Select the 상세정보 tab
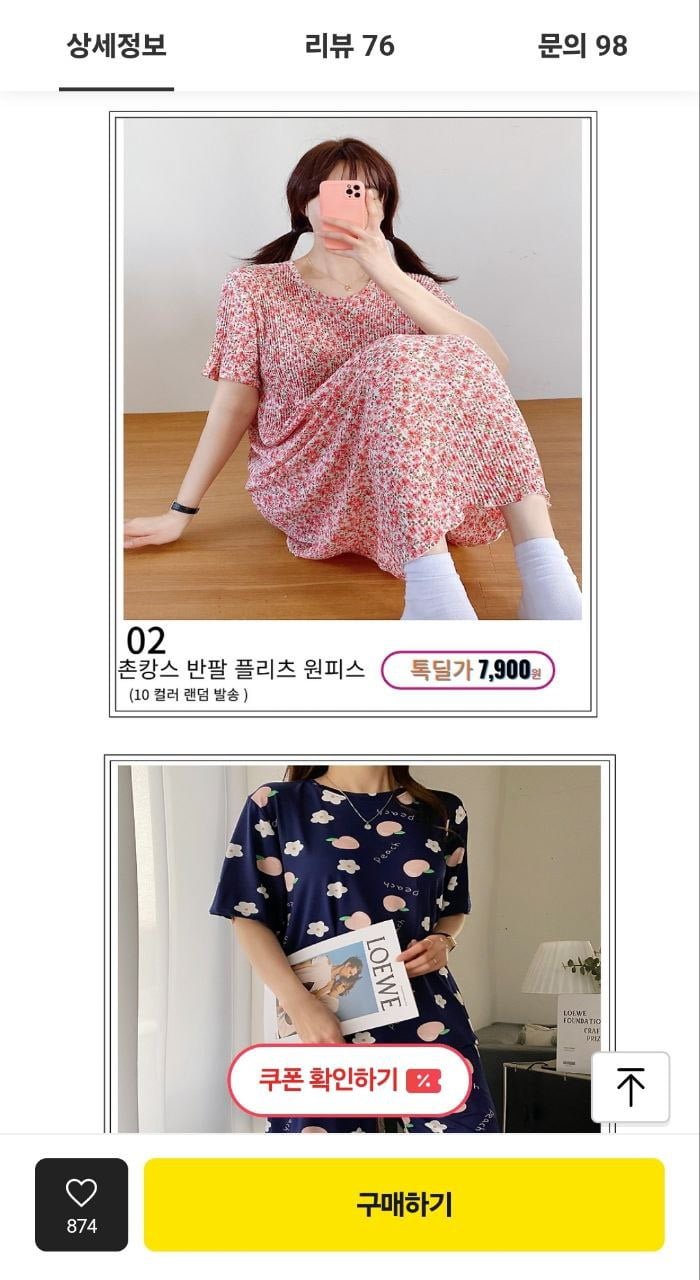 pos(116,46)
